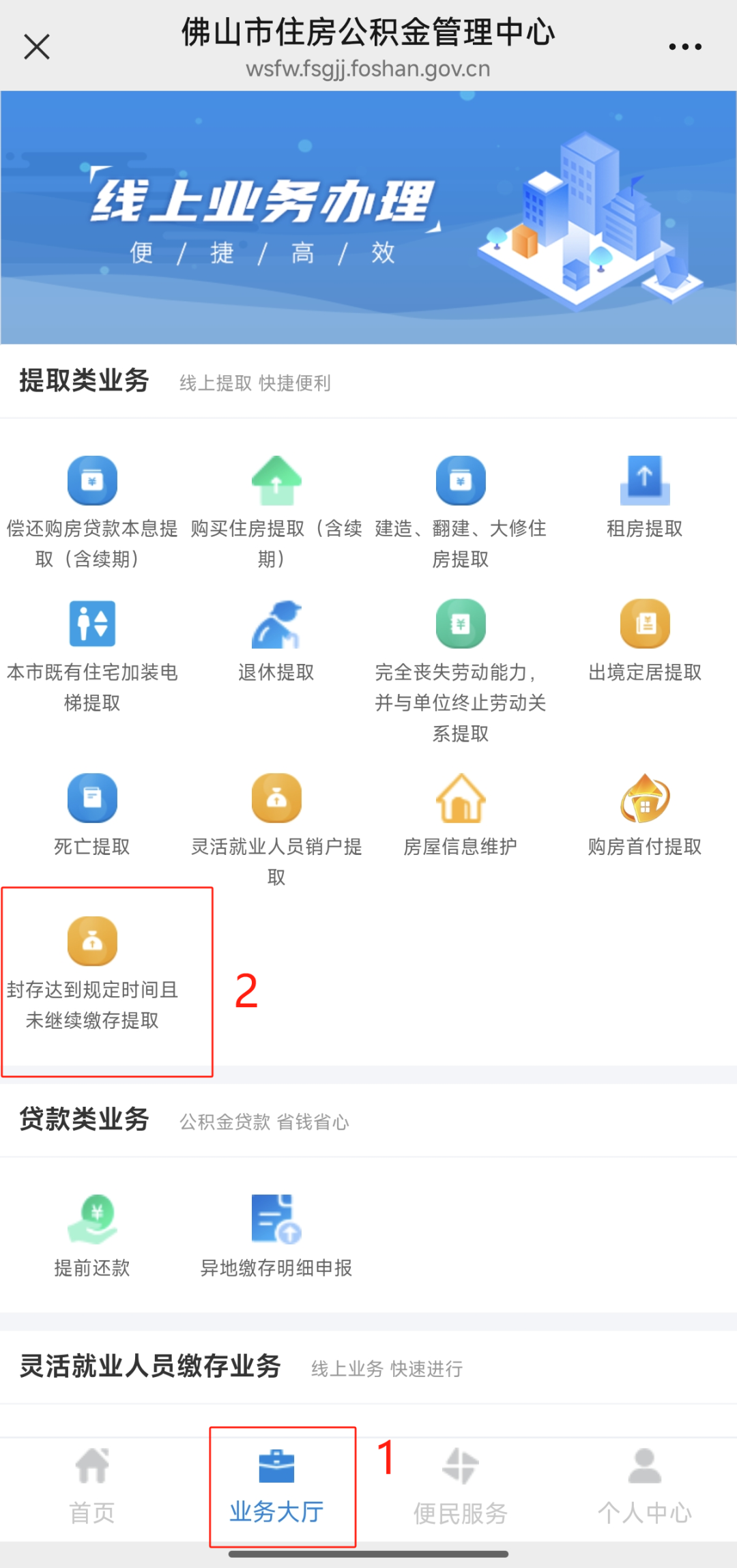Go to 个人中心 tab
This screenshot has height=1568, width=737.
coord(645,1487)
